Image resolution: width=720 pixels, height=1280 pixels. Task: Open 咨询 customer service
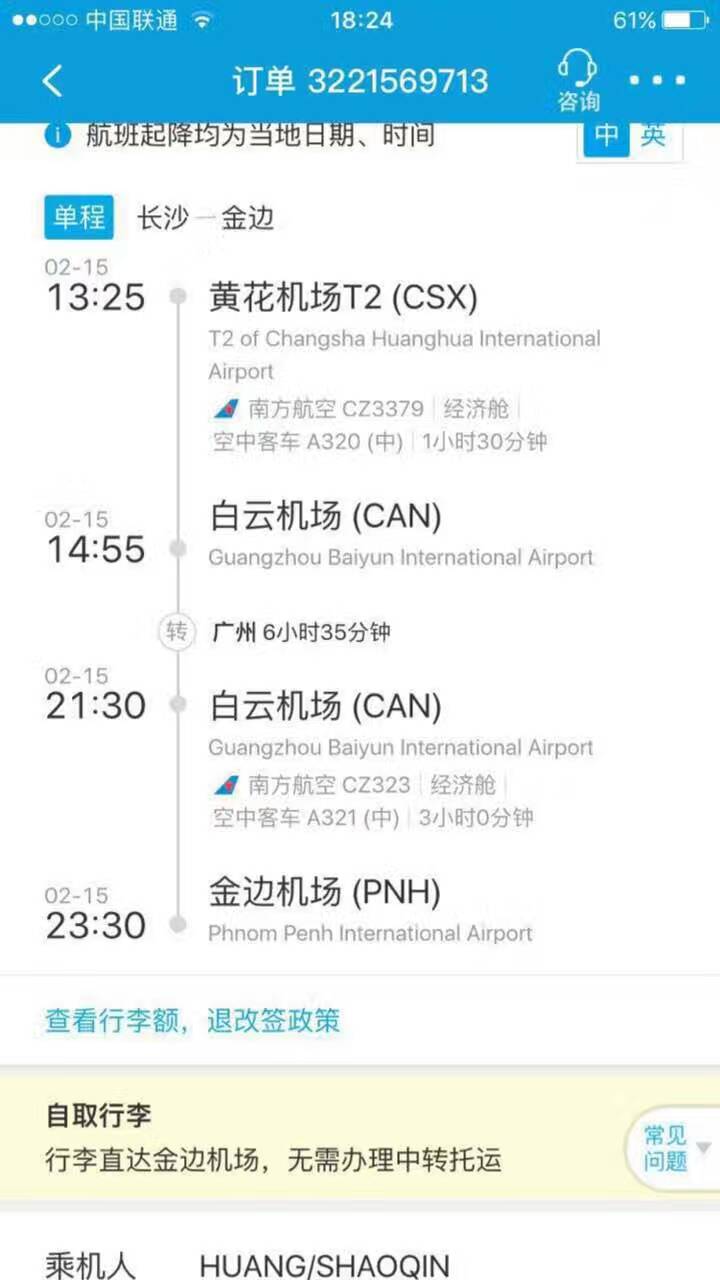(x=578, y=81)
